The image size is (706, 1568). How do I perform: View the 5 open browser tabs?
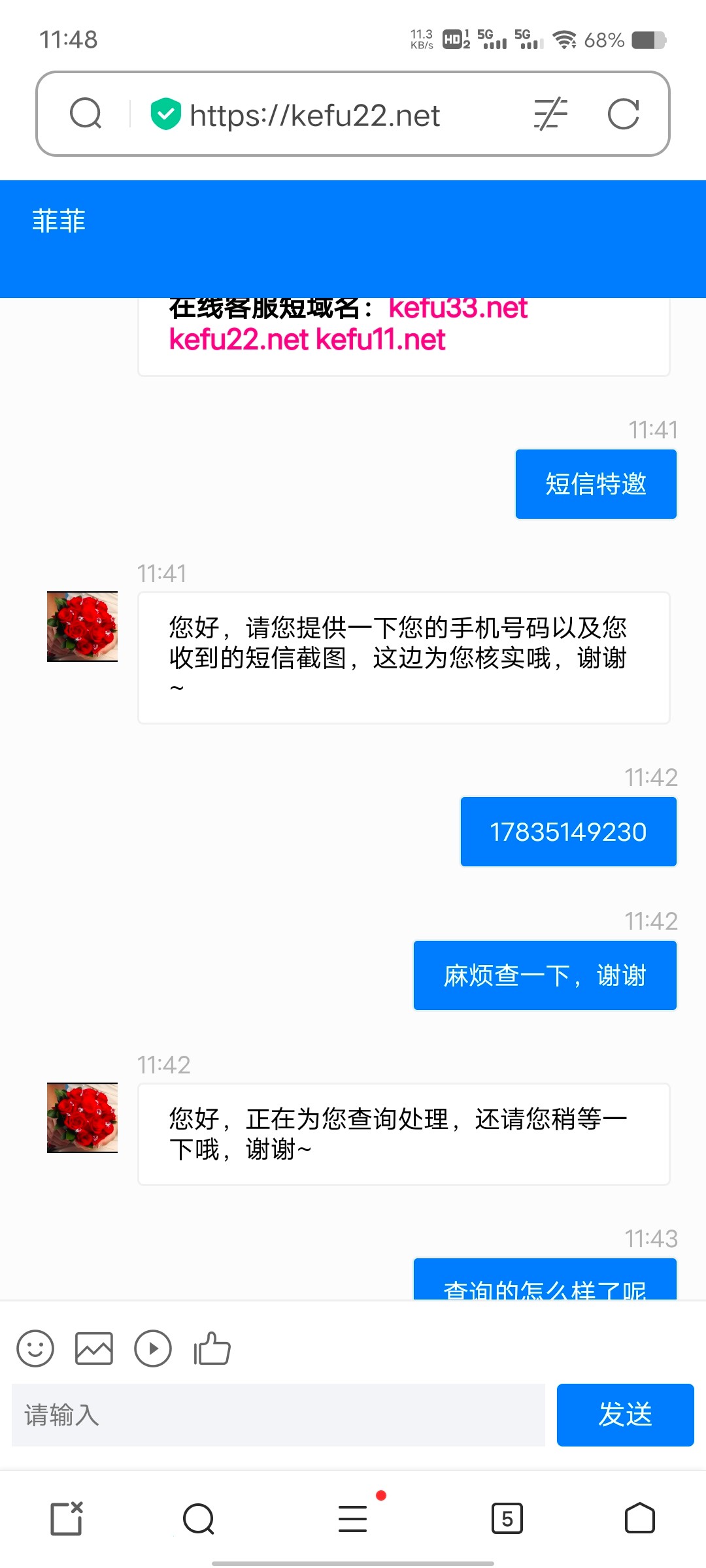coord(507,1518)
